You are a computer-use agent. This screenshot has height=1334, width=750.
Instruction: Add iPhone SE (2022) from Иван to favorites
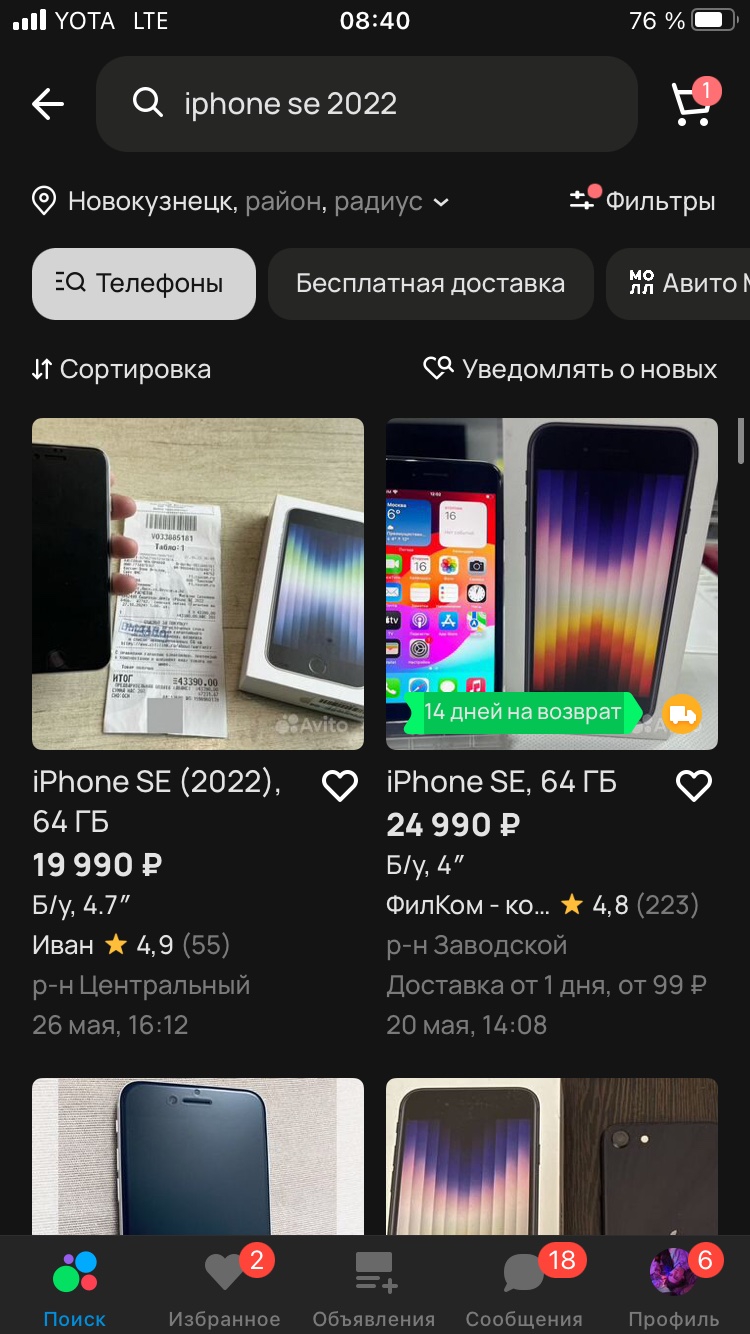340,786
